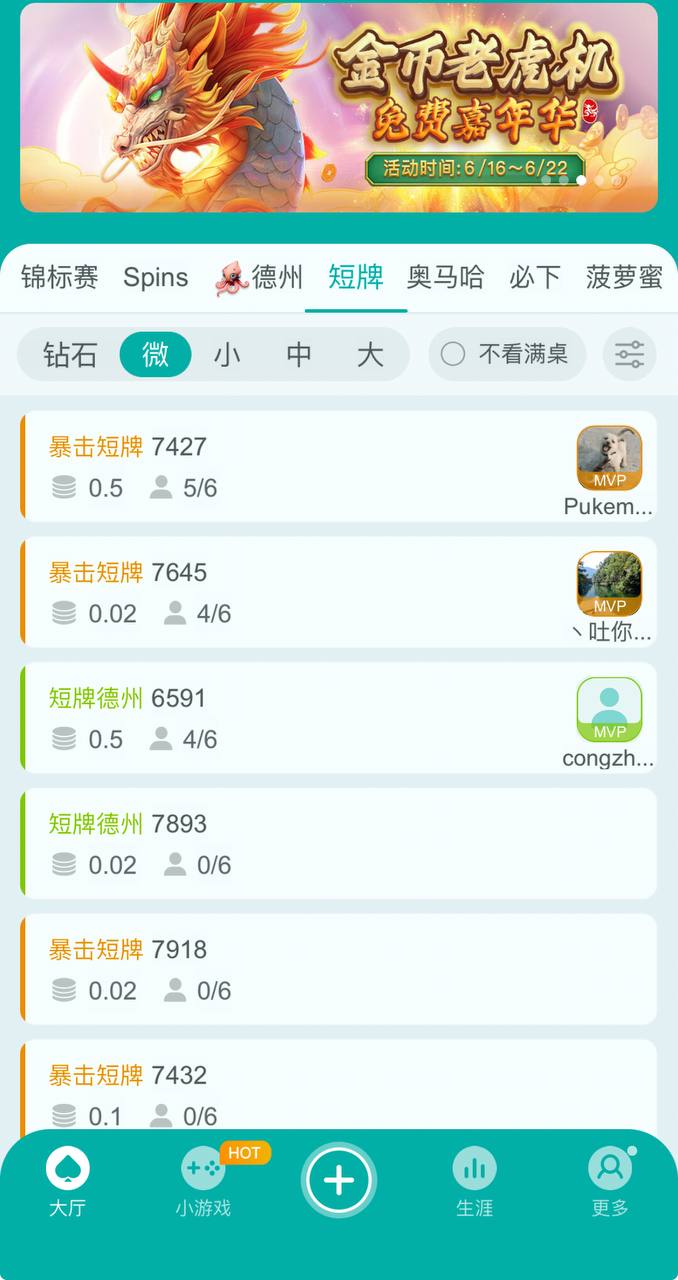Viewport: 678px width, 1280px height.
Task: Switch to the 菠萝蜜 tab
Action: [624, 277]
